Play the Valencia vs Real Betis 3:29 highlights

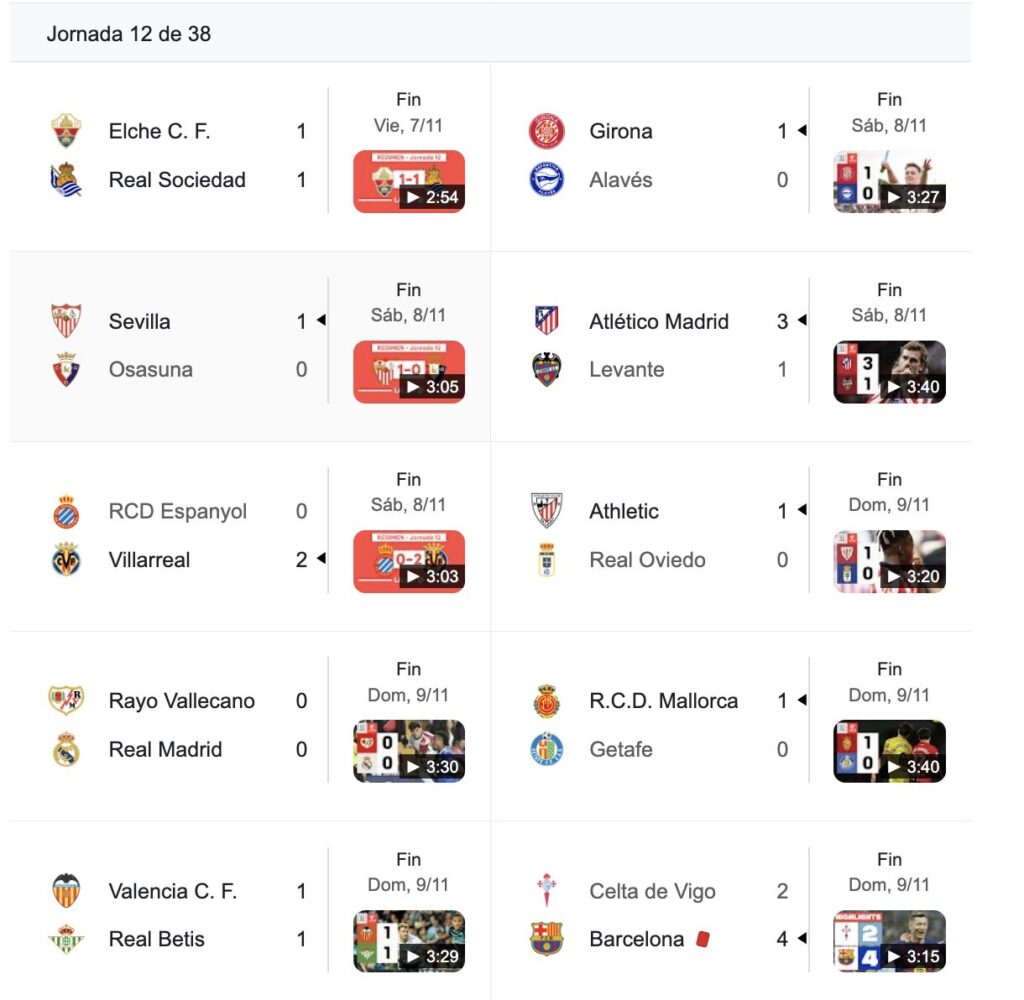(409, 941)
